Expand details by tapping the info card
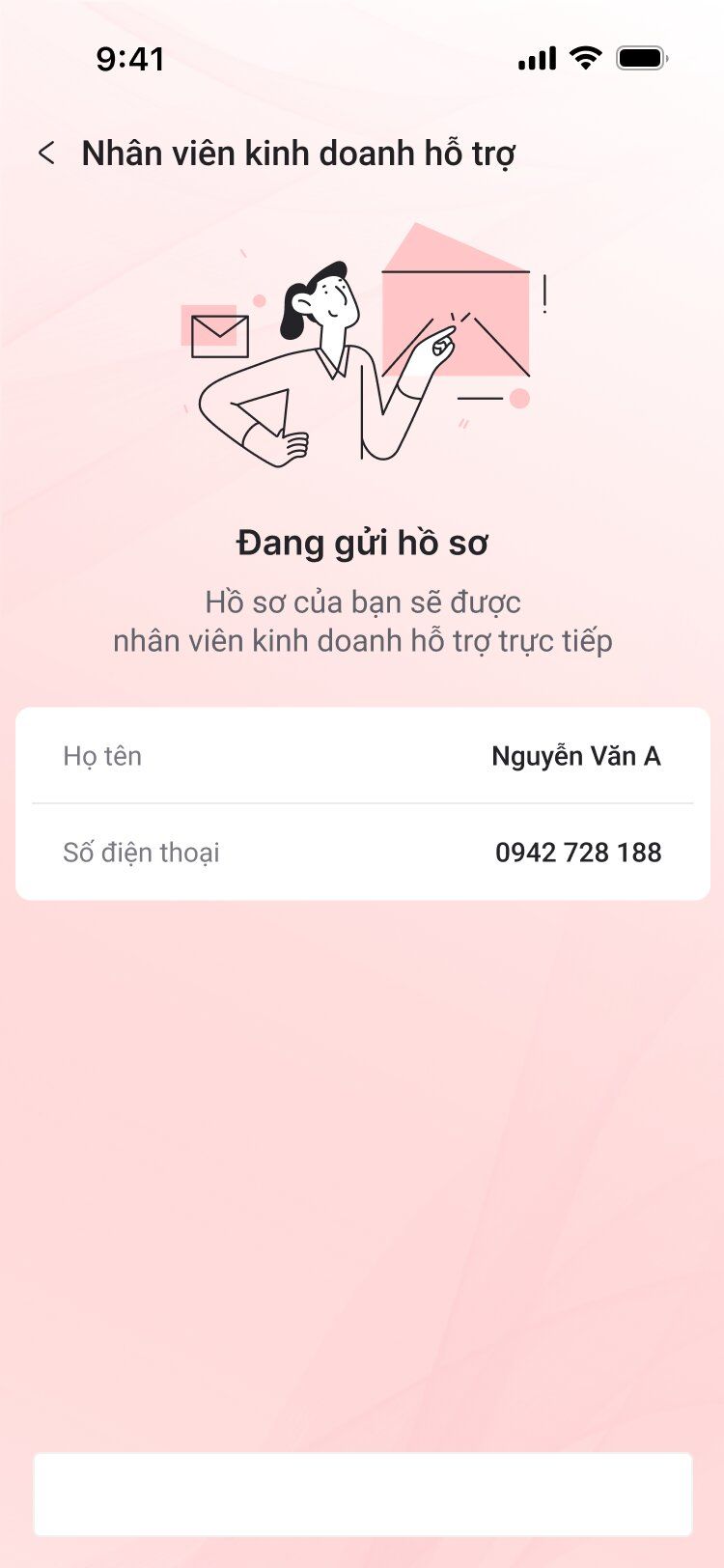The height and width of the screenshot is (1568, 724). 362,803
